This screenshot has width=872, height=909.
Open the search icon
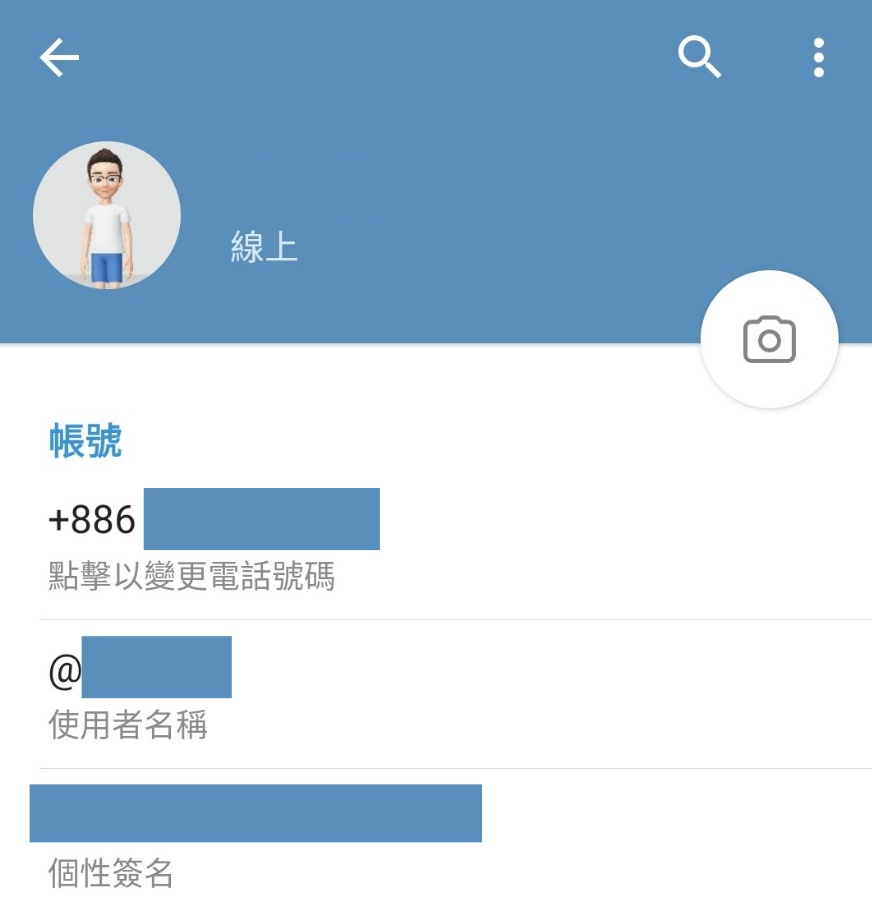(x=699, y=57)
